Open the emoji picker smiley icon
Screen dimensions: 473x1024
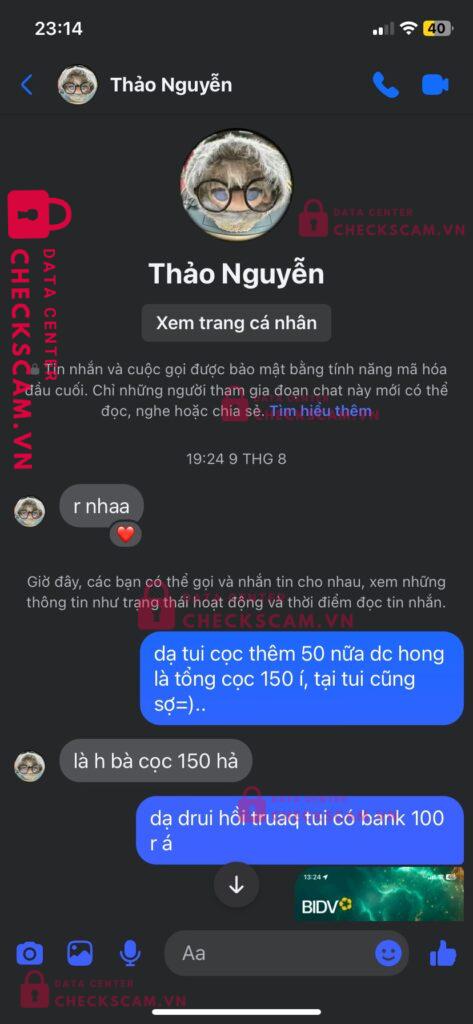(388, 954)
